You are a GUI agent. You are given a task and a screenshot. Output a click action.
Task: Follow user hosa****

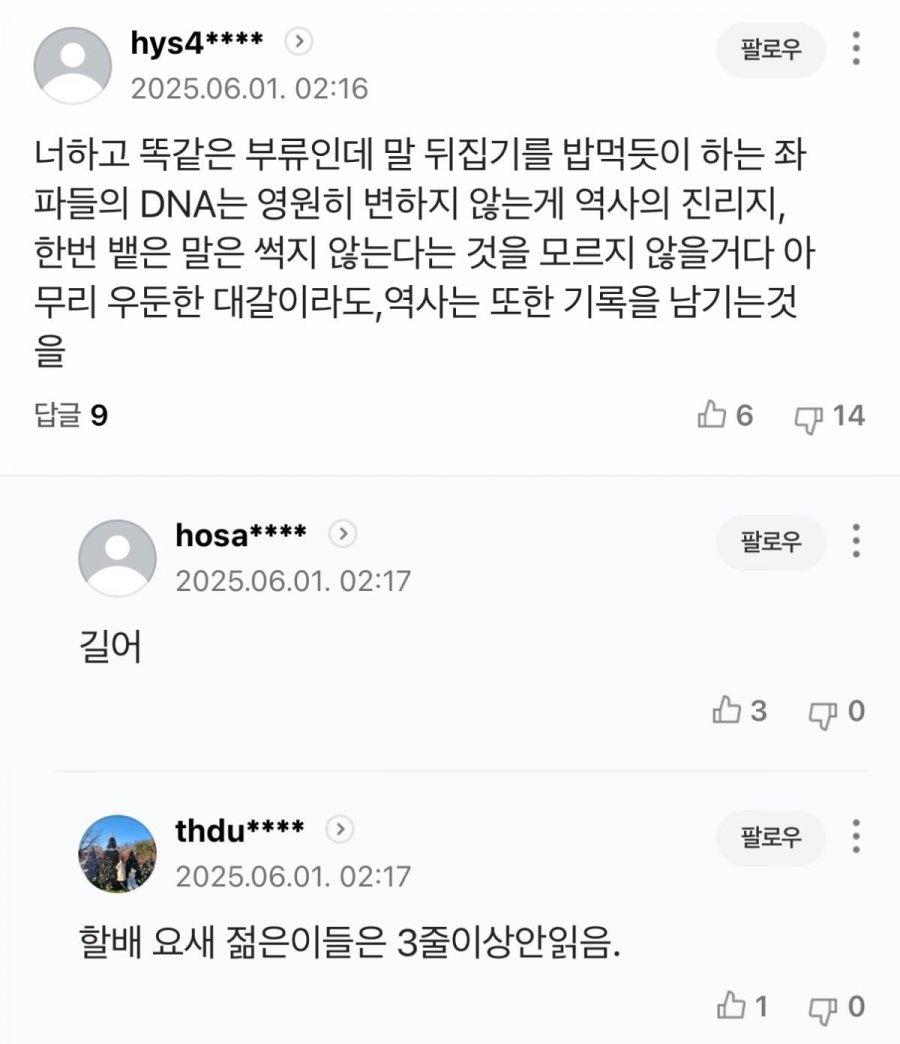tap(770, 542)
